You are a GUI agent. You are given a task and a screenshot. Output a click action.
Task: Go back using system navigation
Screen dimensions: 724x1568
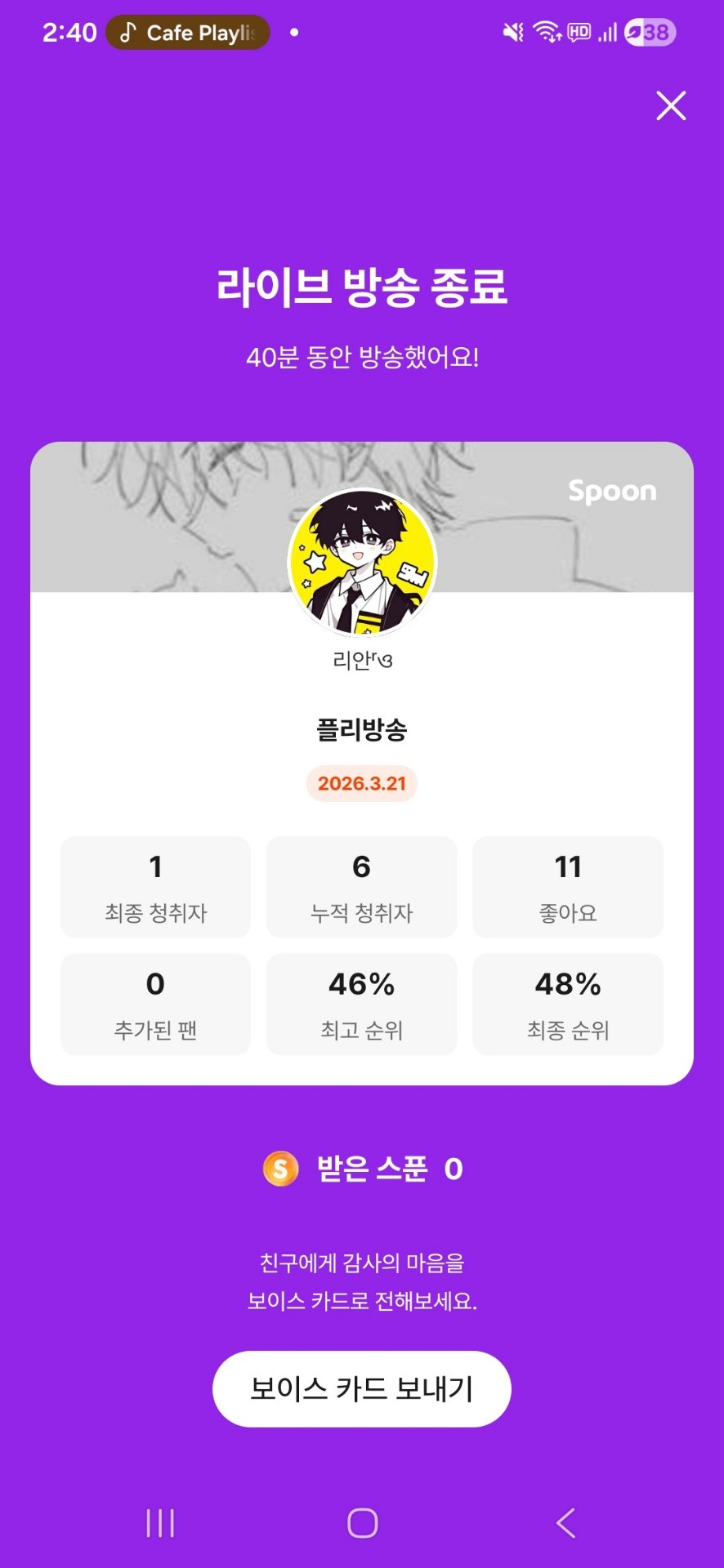(565, 1523)
